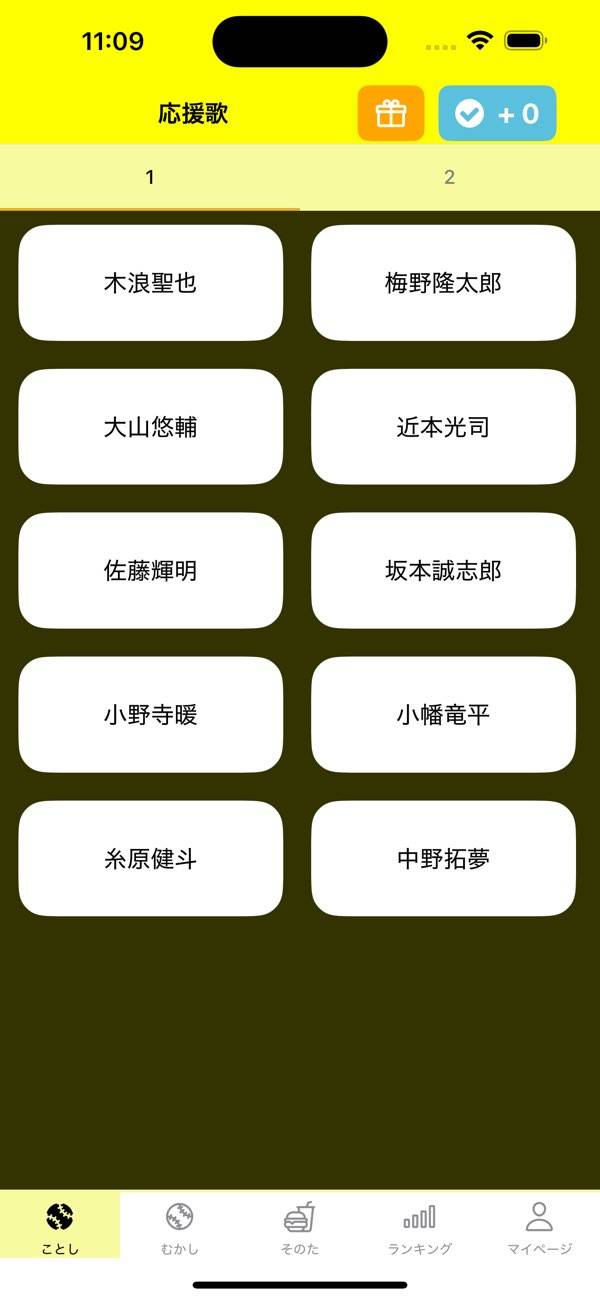Open the そのた tab

pyautogui.click(x=300, y=1227)
